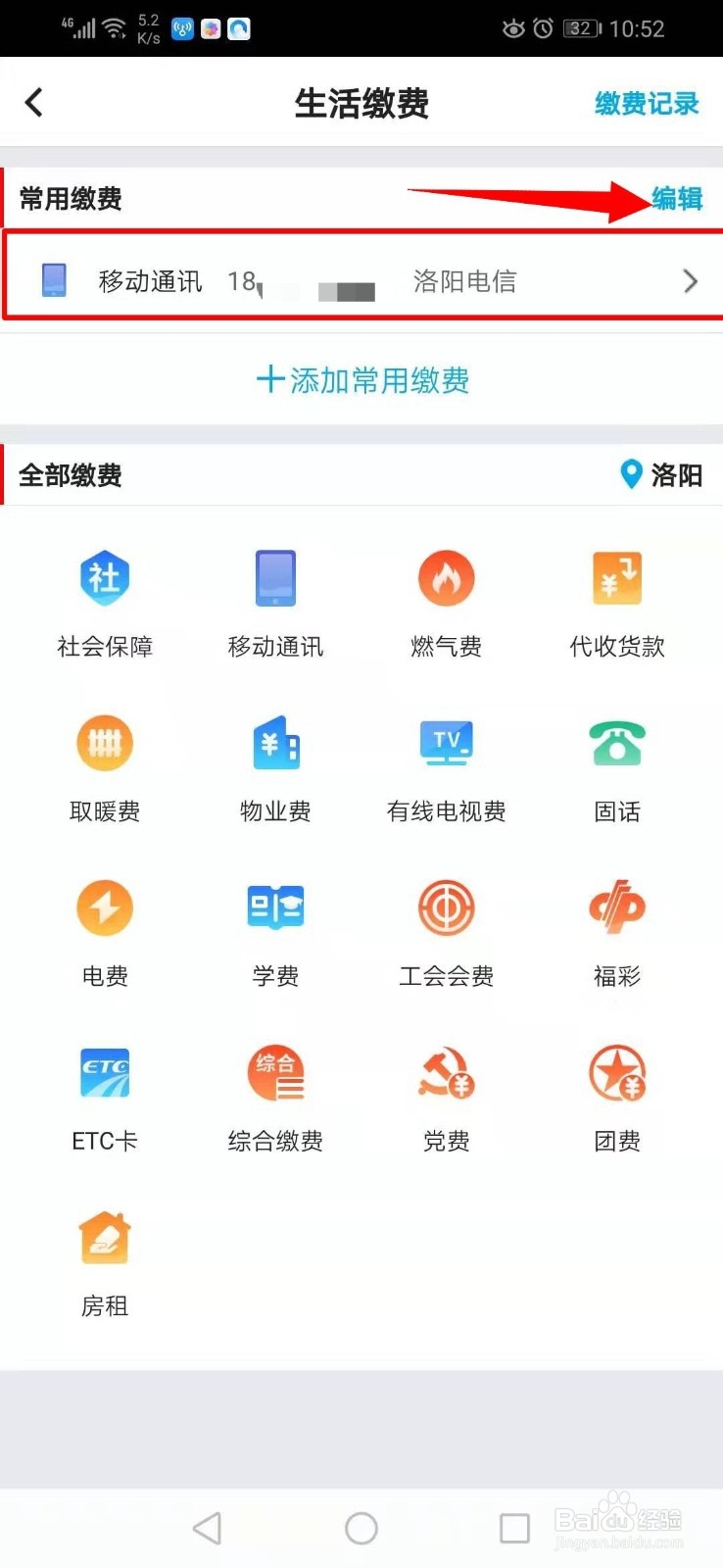
Task: Open the 房租 rent payment icon
Action: (105, 1257)
